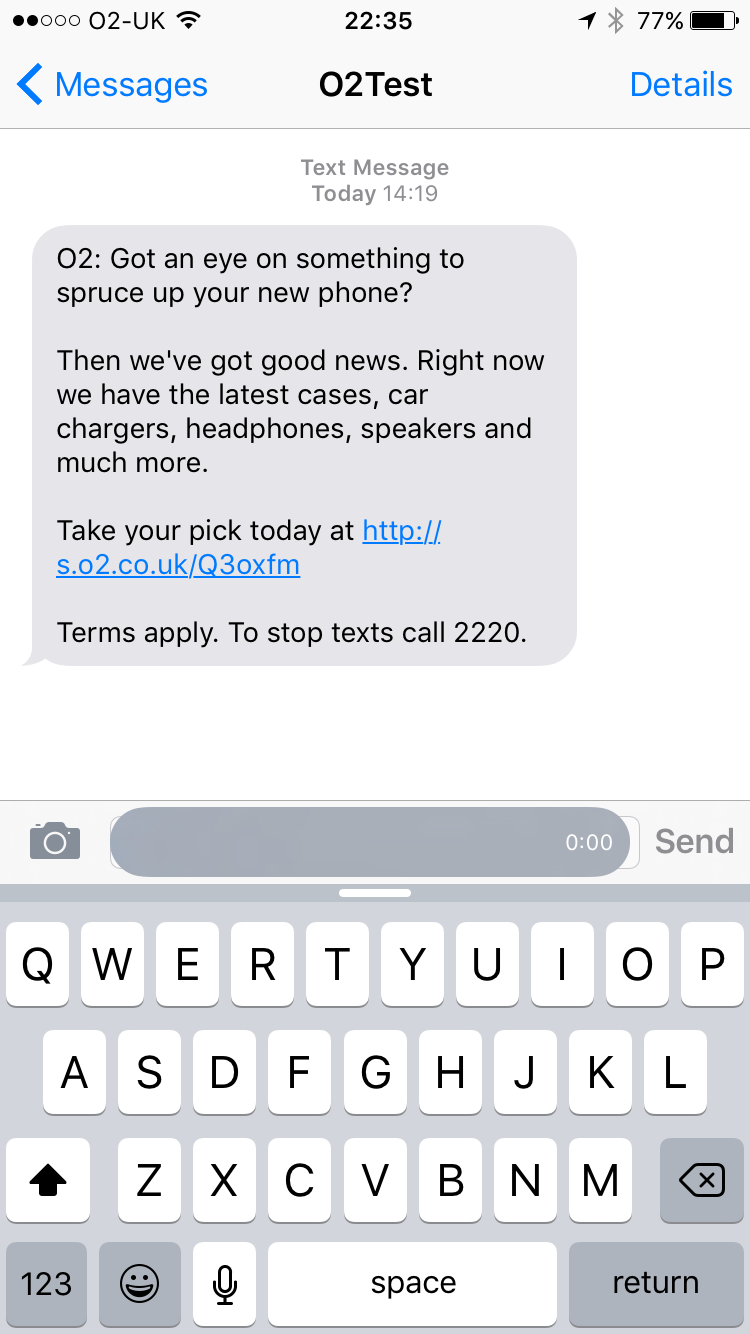Start dictation with the microphone key

click(226, 1283)
